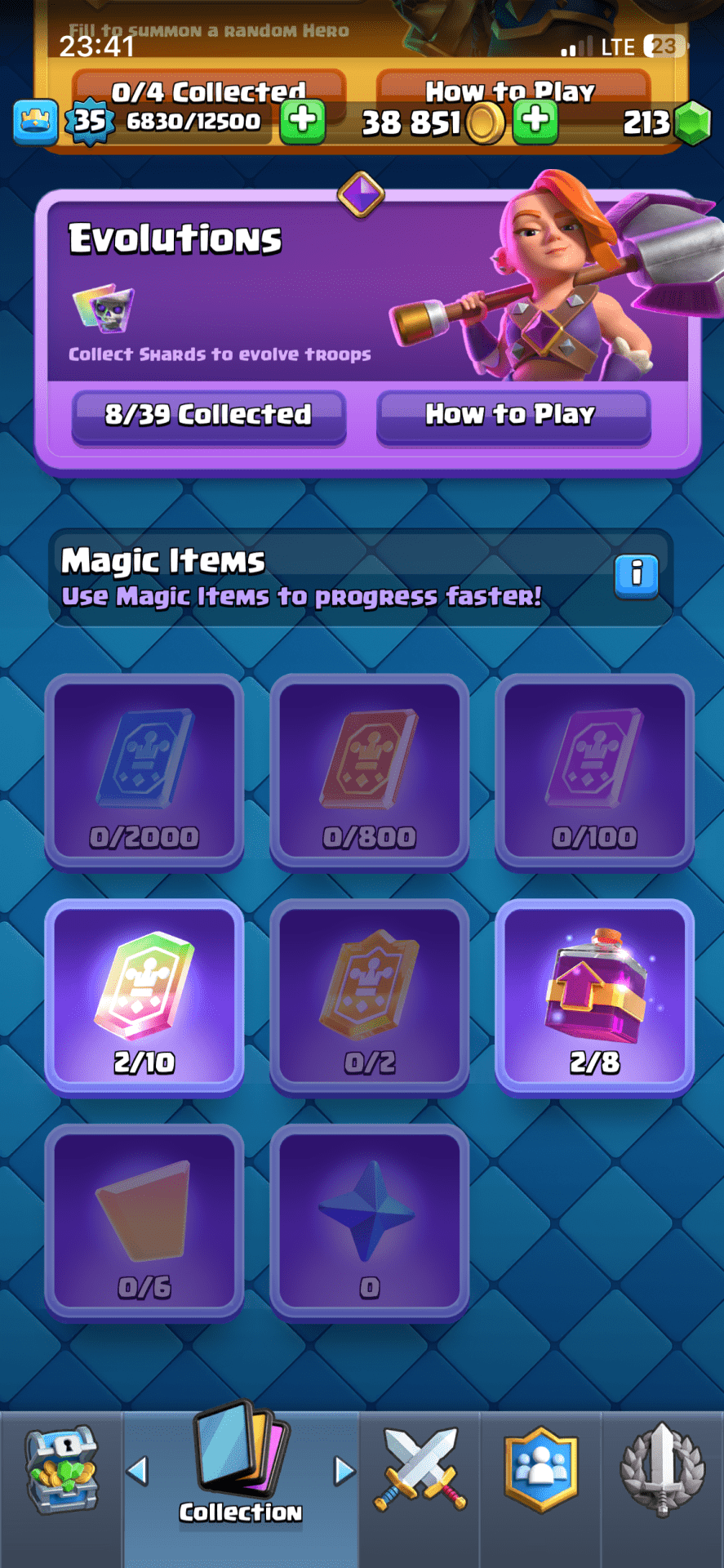This screenshot has height=1568, width=724.
Task: Open the Magic Items info button
Action: click(636, 575)
